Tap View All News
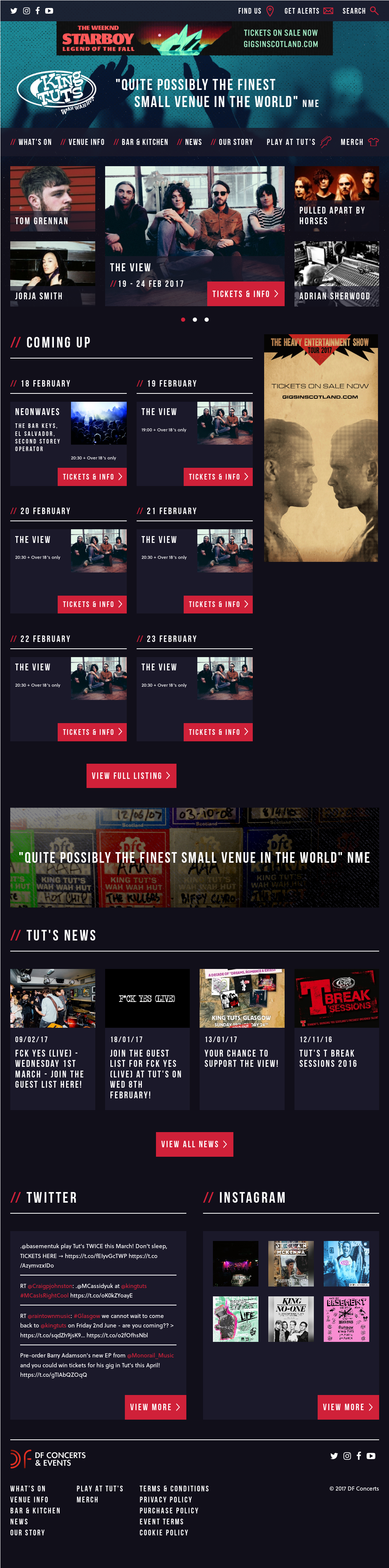The height and width of the screenshot is (1568, 389). tap(194, 1144)
